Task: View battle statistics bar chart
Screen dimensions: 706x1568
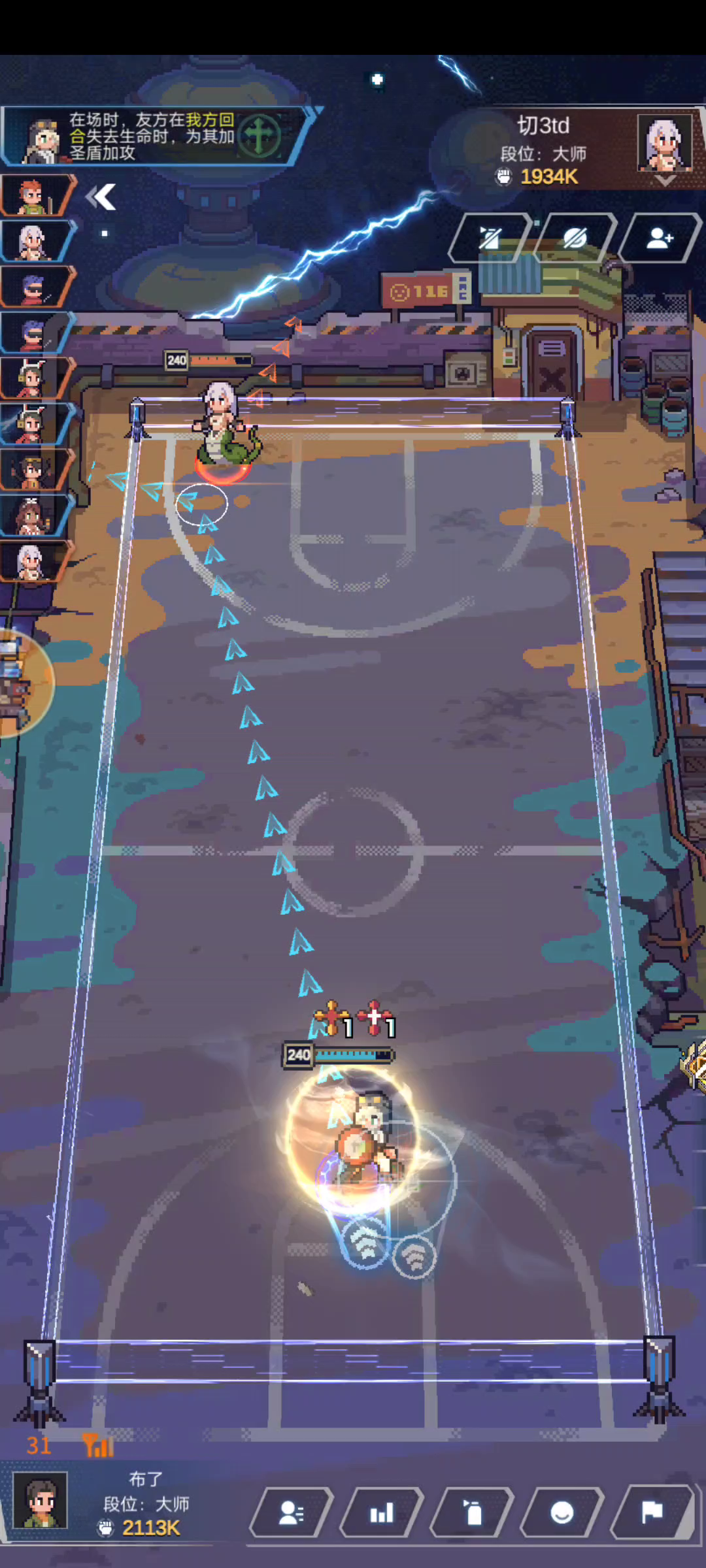Action: (x=381, y=1512)
